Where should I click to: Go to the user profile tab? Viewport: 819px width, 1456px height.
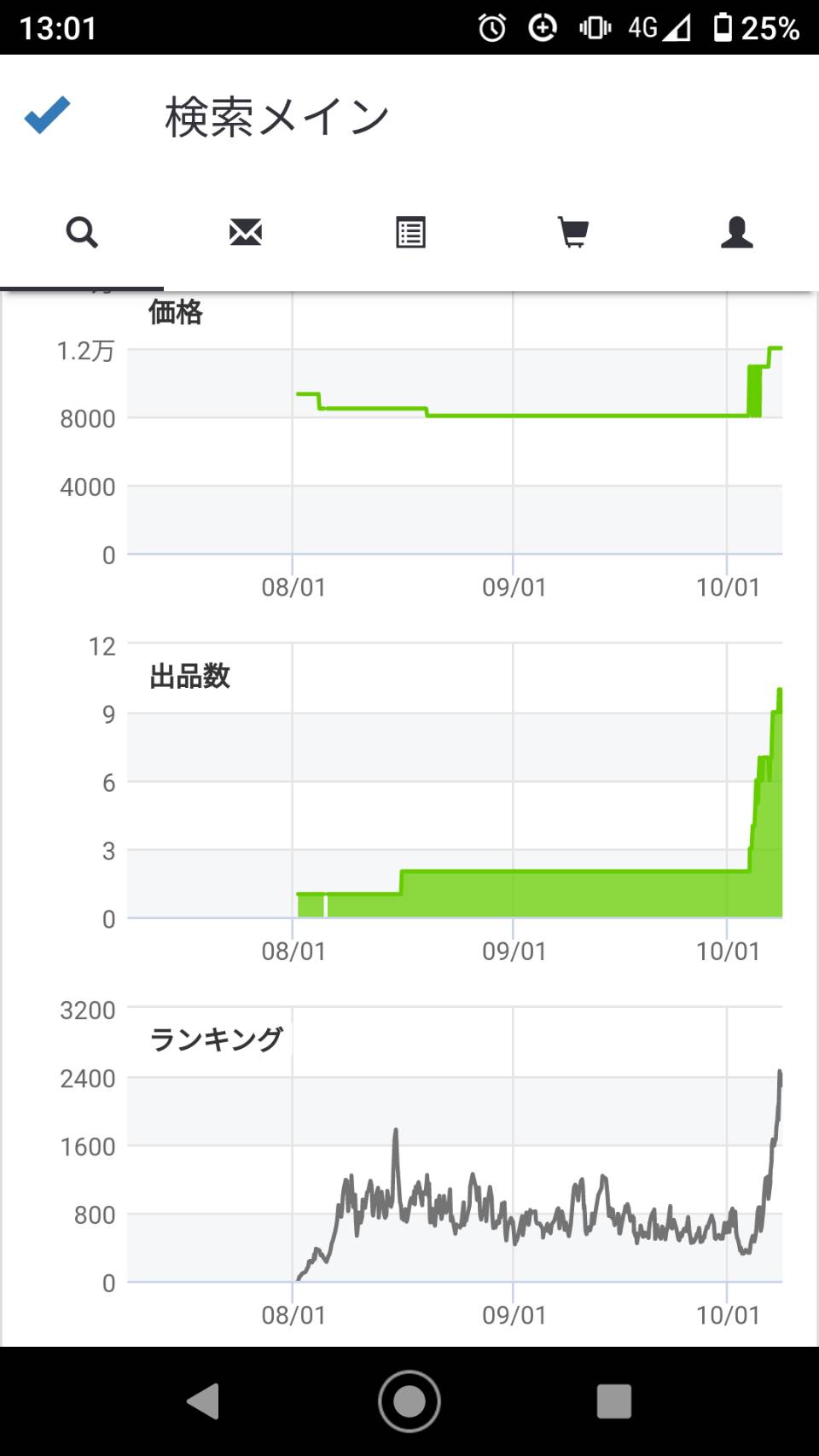click(737, 232)
